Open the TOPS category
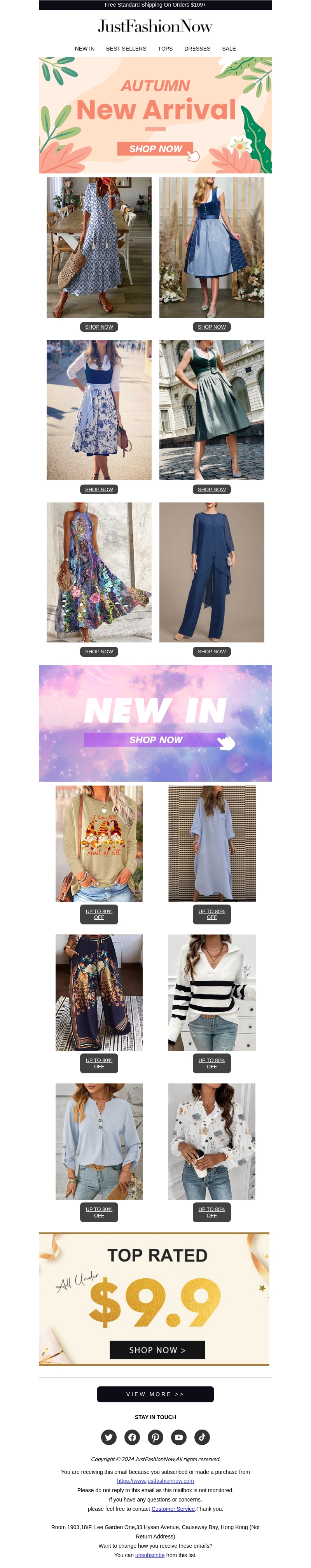 click(165, 49)
